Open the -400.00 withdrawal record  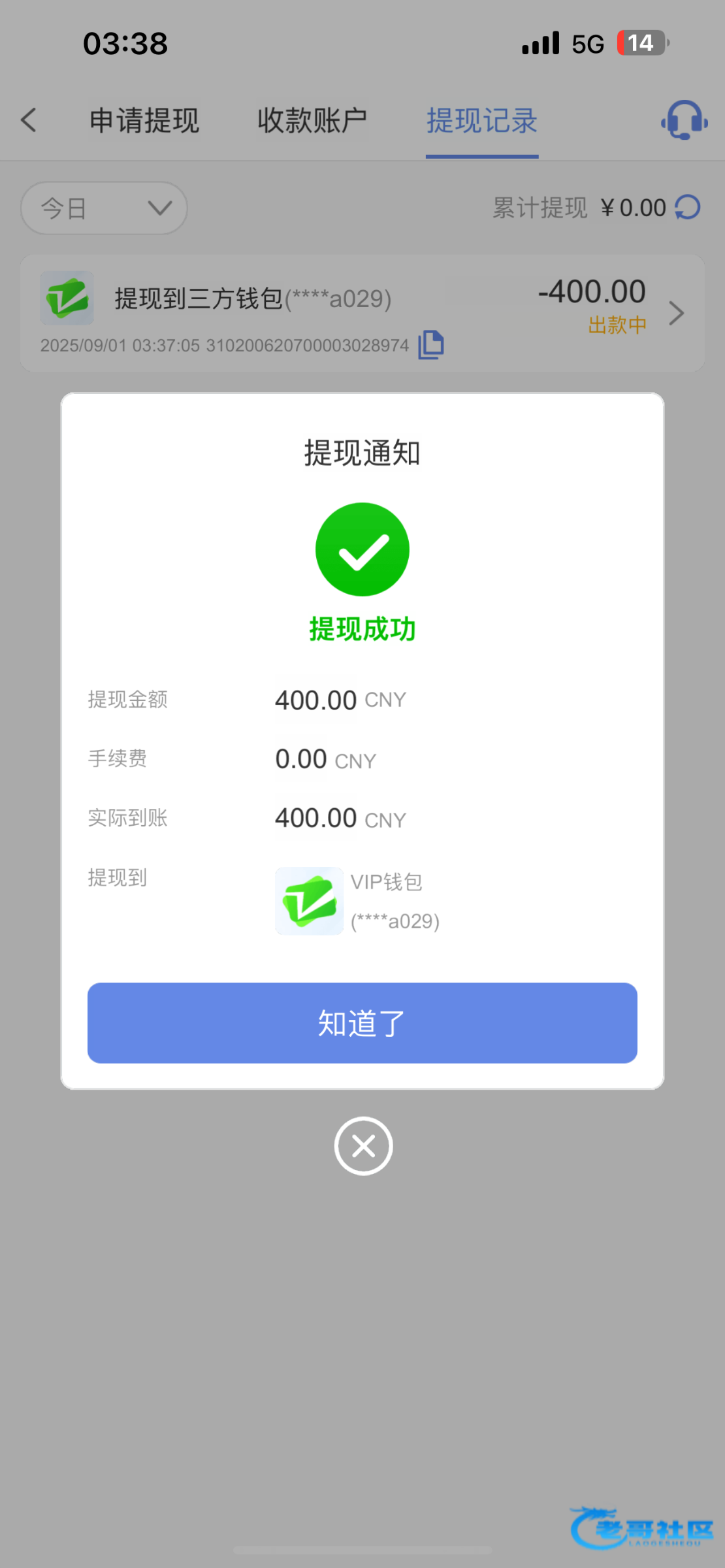click(362, 314)
